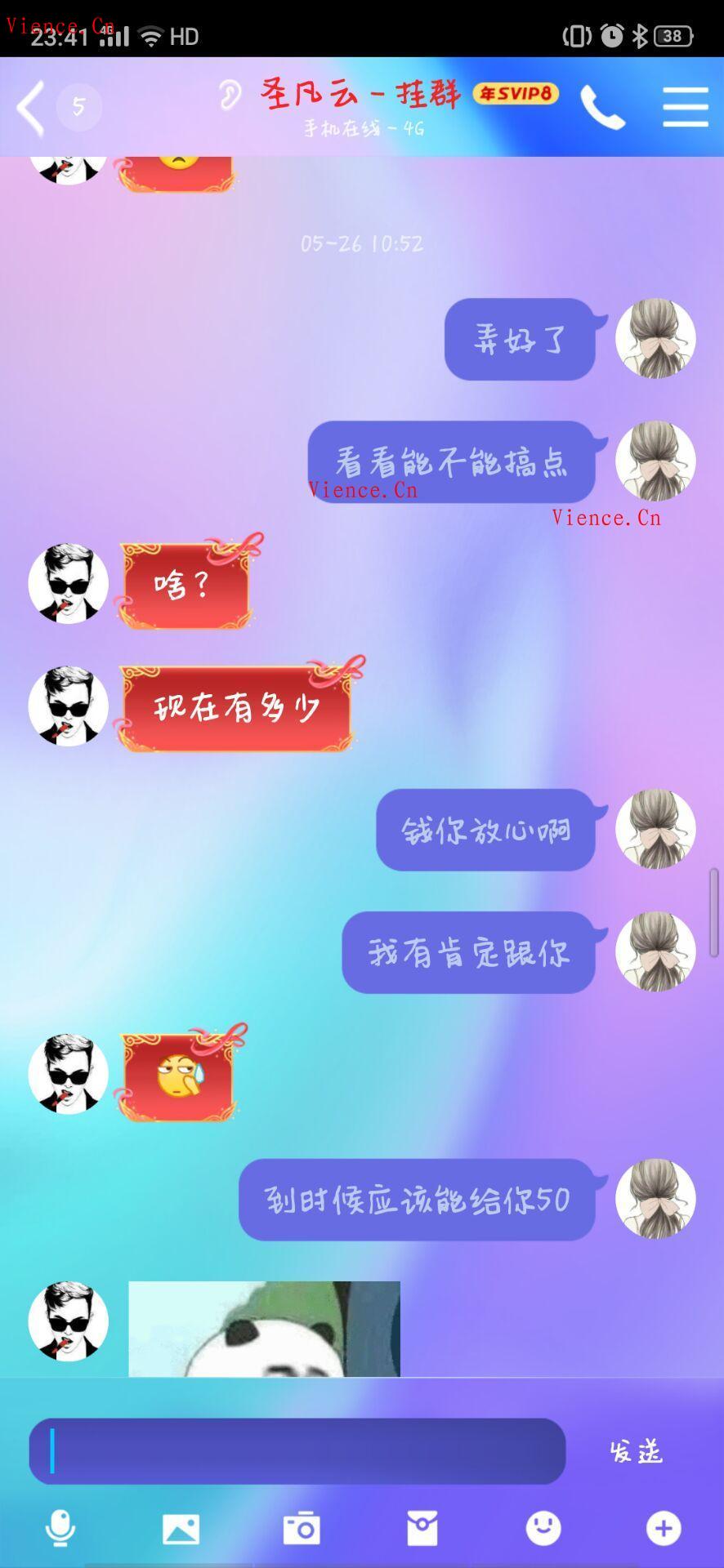The width and height of the screenshot is (724, 1568).
Task: Start a voice call with the phone icon
Action: 604,106
